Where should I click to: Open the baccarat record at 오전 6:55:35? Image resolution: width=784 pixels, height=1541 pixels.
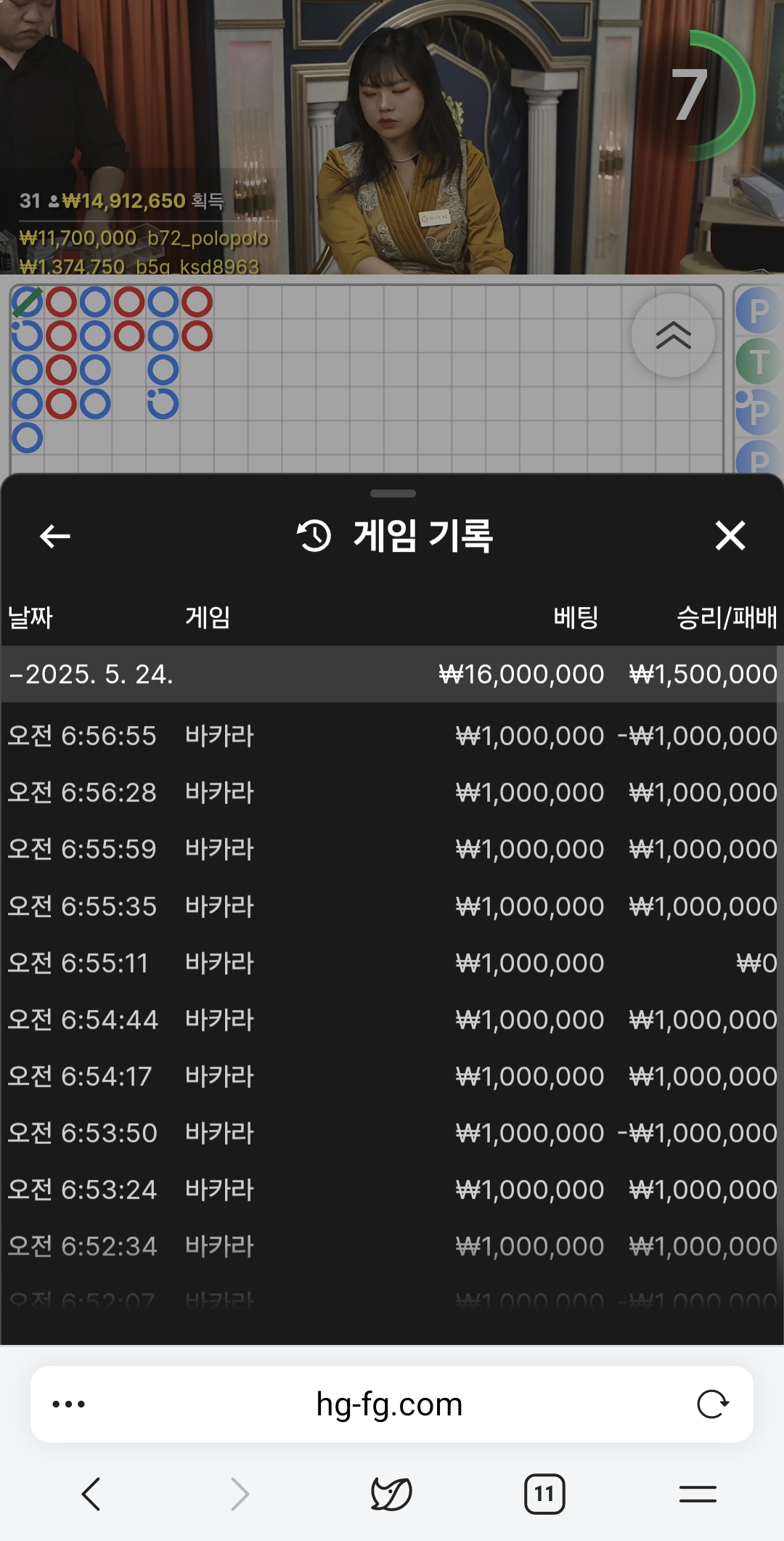(x=392, y=906)
